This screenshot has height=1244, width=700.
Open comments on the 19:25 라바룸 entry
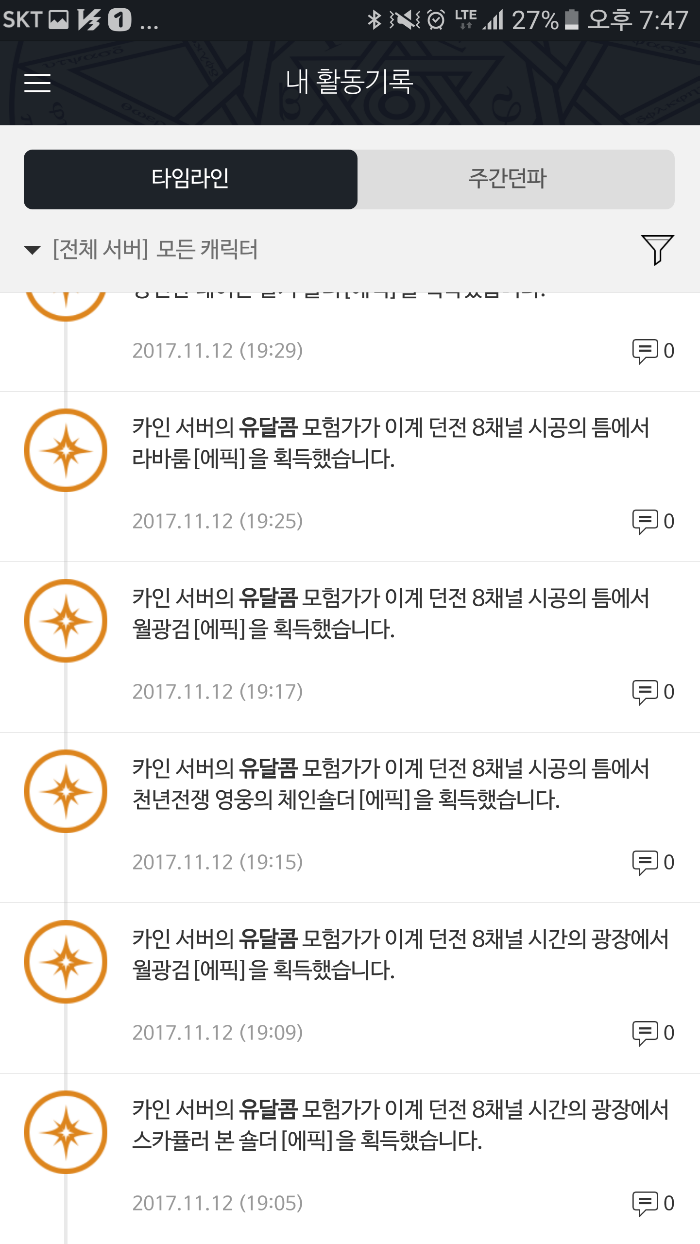[652, 521]
